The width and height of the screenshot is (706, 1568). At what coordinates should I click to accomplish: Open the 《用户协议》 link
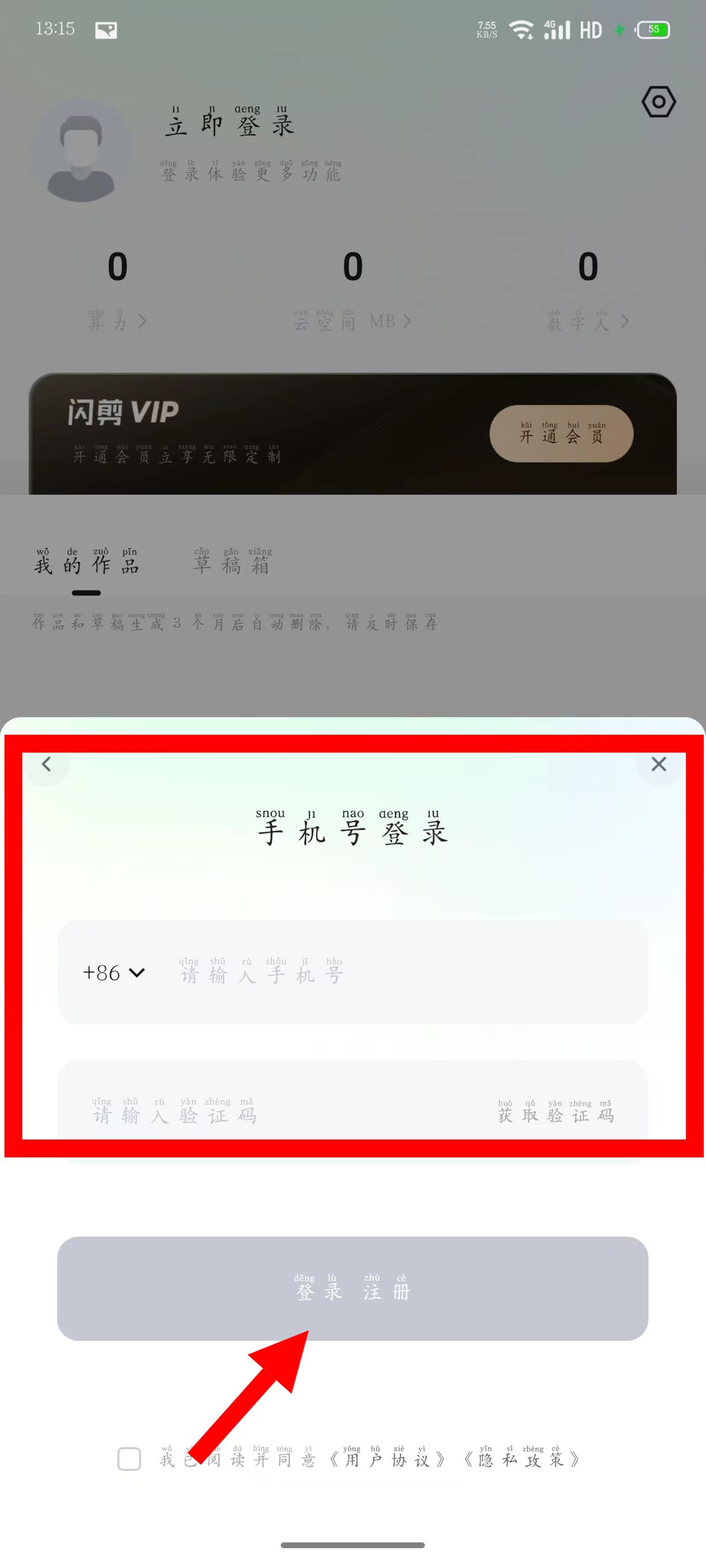(x=387, y=1458)
